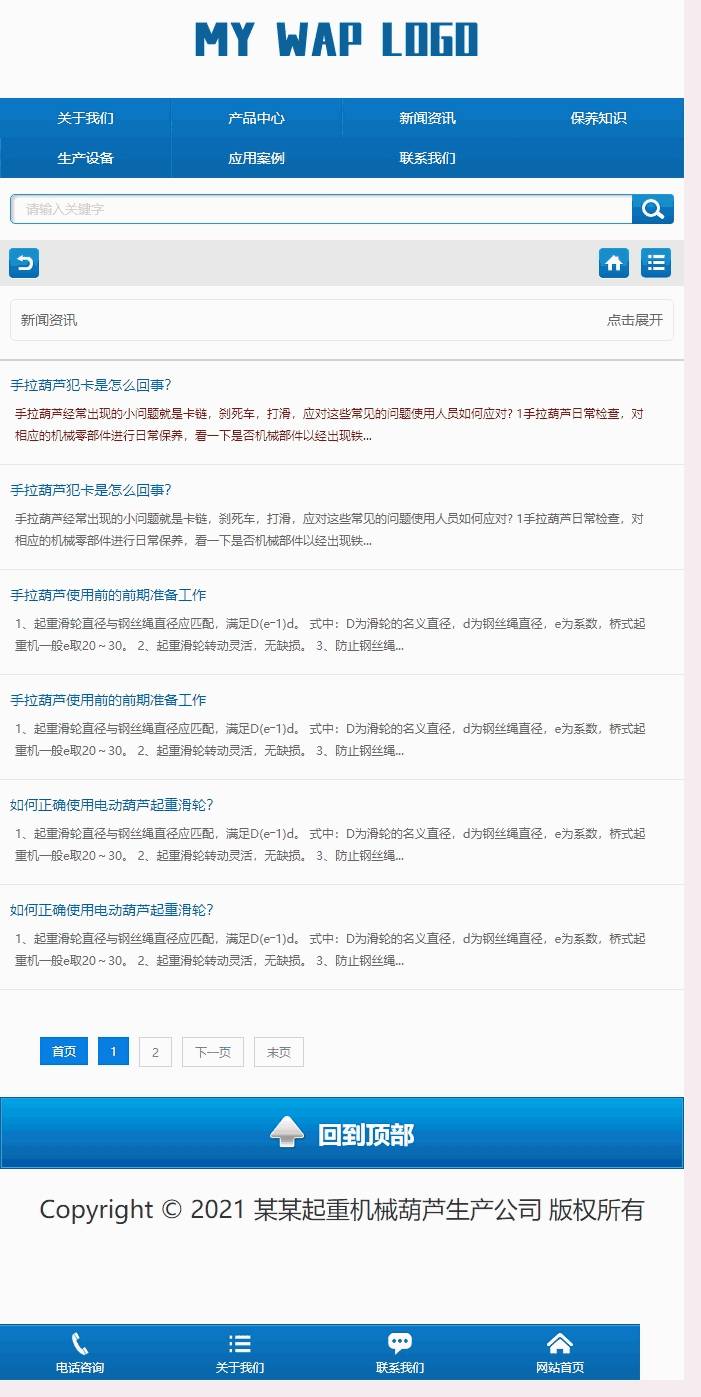Open the list menu icon in the gray toolbar
The width and height of the screenshot is (701, 1397).
[656, 263]
